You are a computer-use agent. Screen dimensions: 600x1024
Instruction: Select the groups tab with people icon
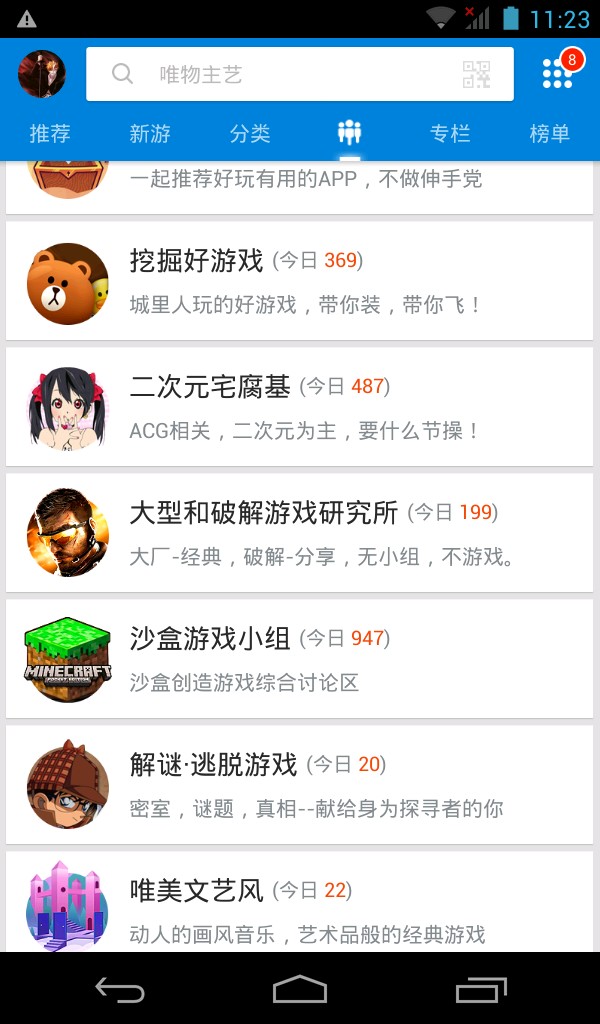tap(349, 132)
